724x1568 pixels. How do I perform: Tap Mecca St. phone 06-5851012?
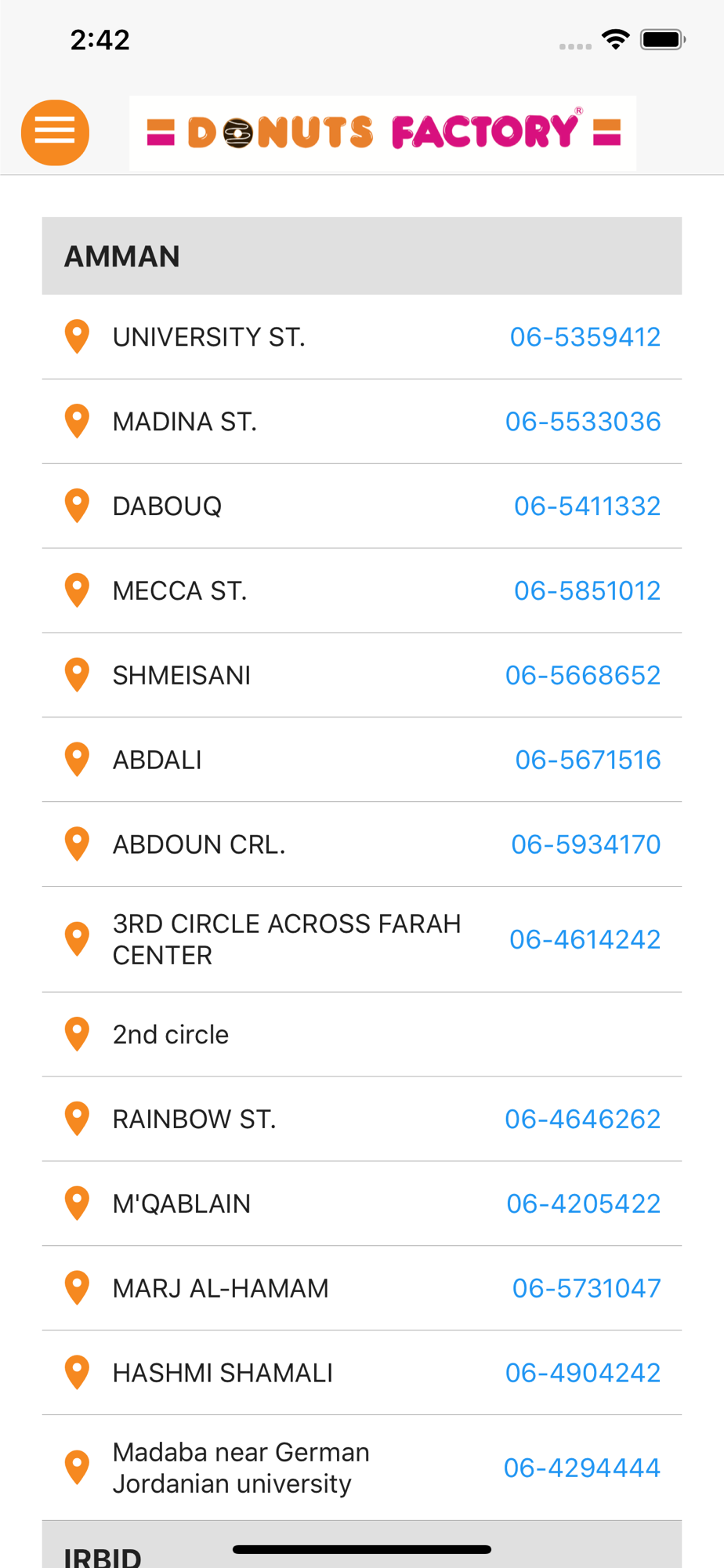pos(588,591)
